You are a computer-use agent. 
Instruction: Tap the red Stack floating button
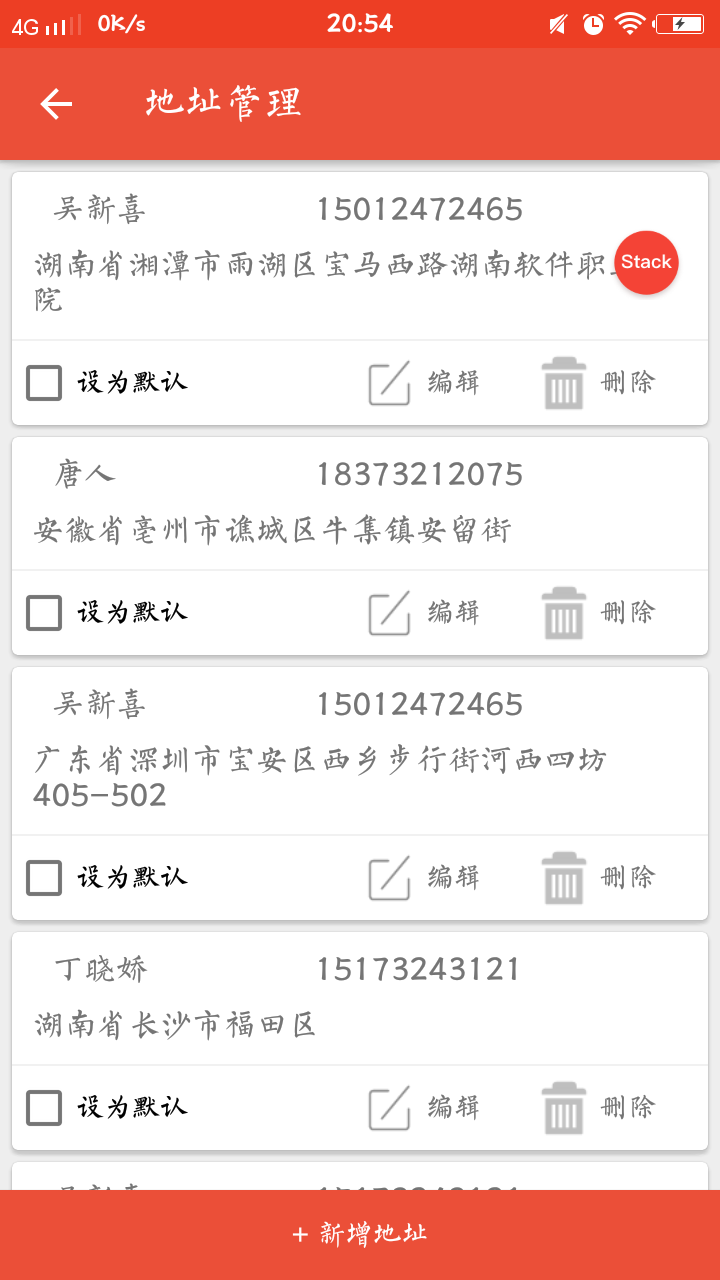[646, 263]
